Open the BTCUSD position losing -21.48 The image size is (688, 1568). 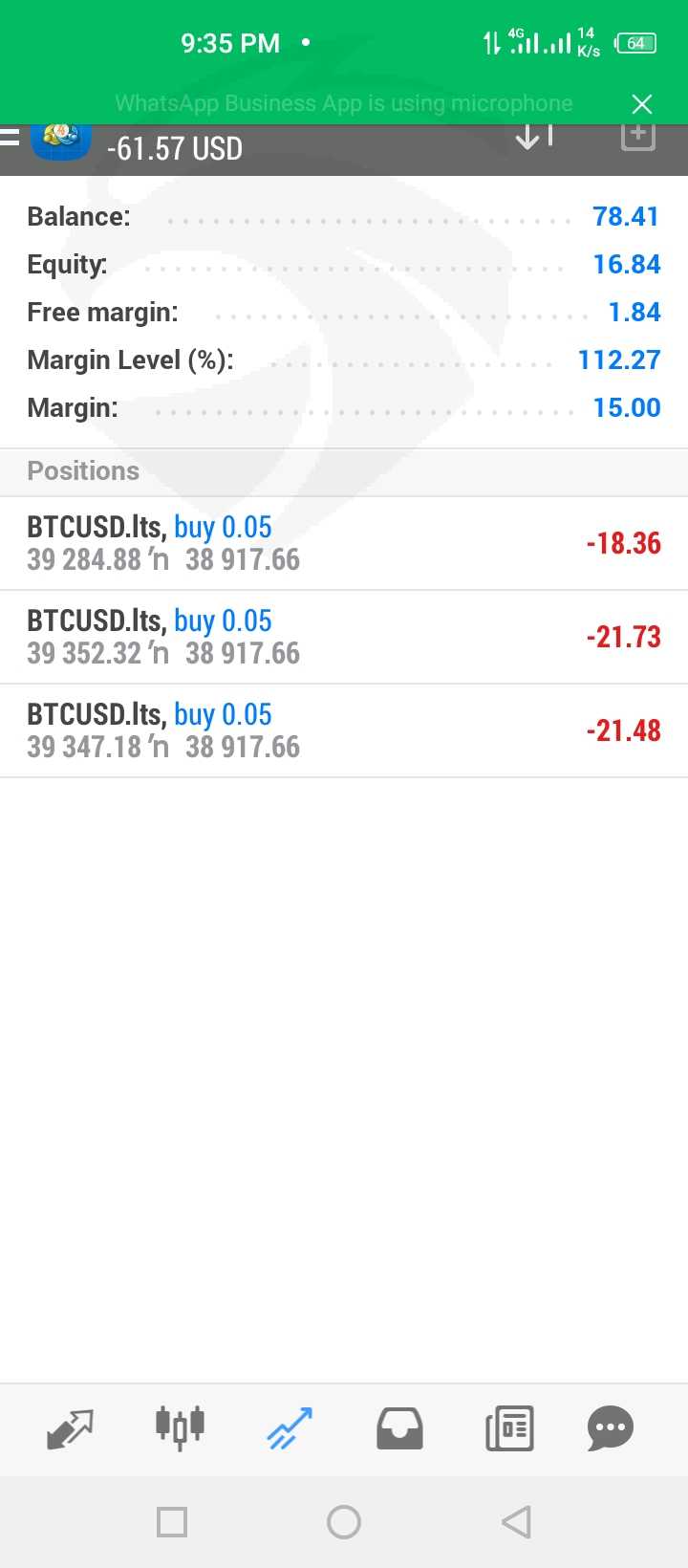pos(344,730)
